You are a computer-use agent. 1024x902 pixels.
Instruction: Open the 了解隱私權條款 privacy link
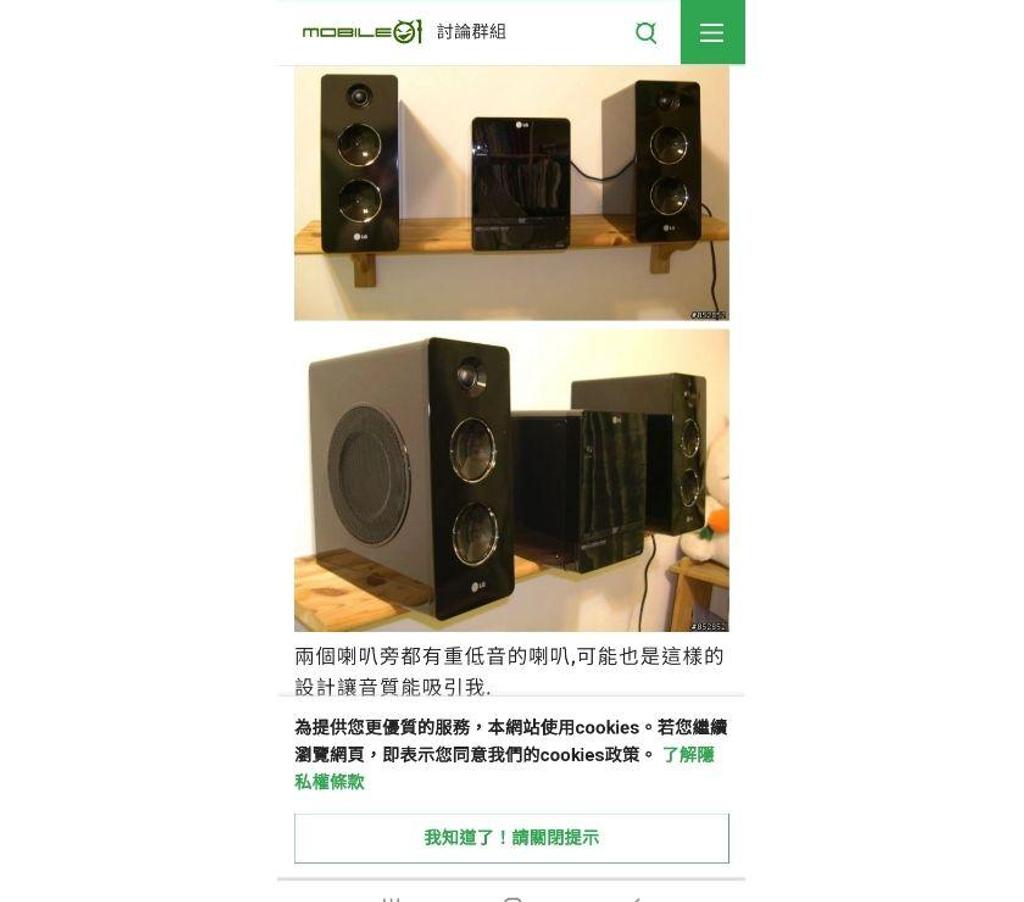tap(686, 755)
